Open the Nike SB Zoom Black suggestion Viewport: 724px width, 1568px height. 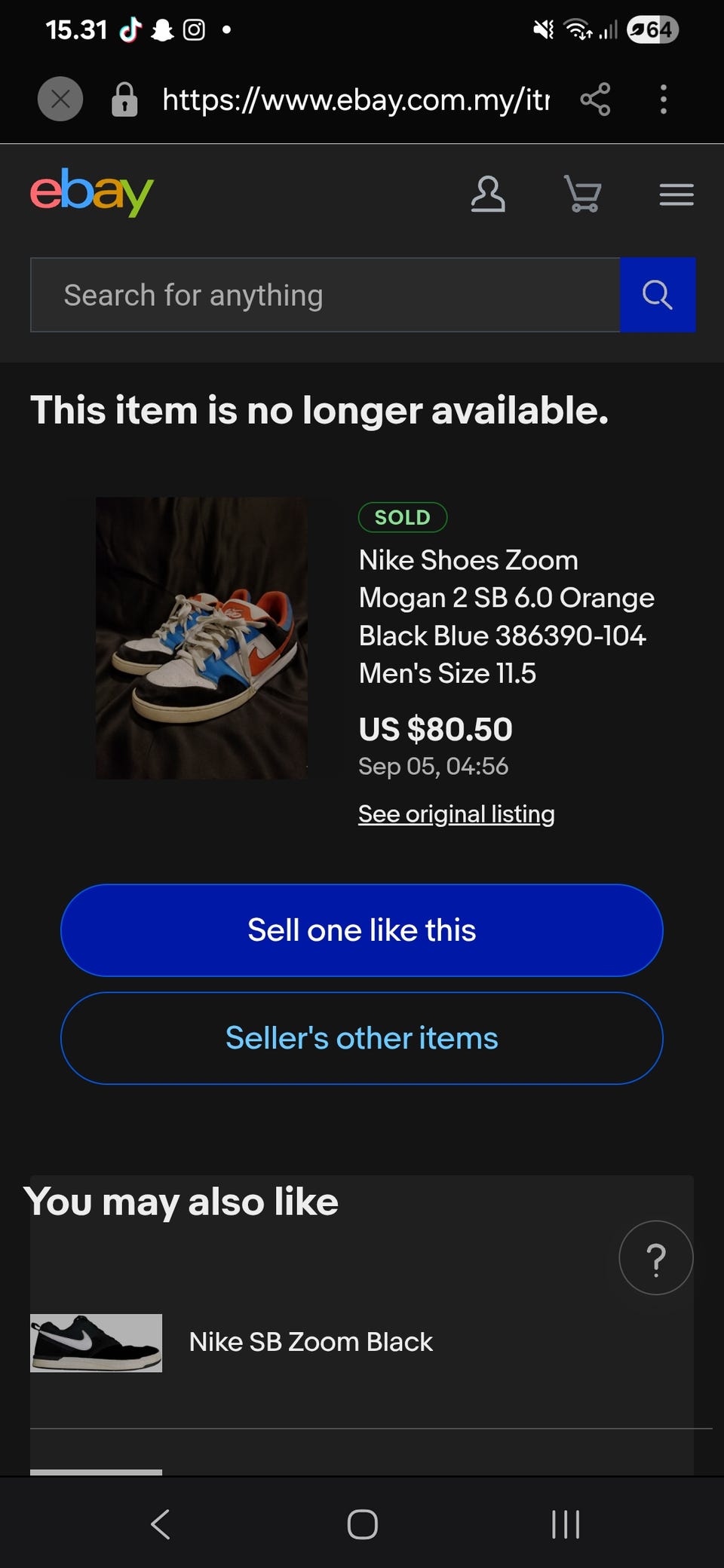click(310, 1342)
